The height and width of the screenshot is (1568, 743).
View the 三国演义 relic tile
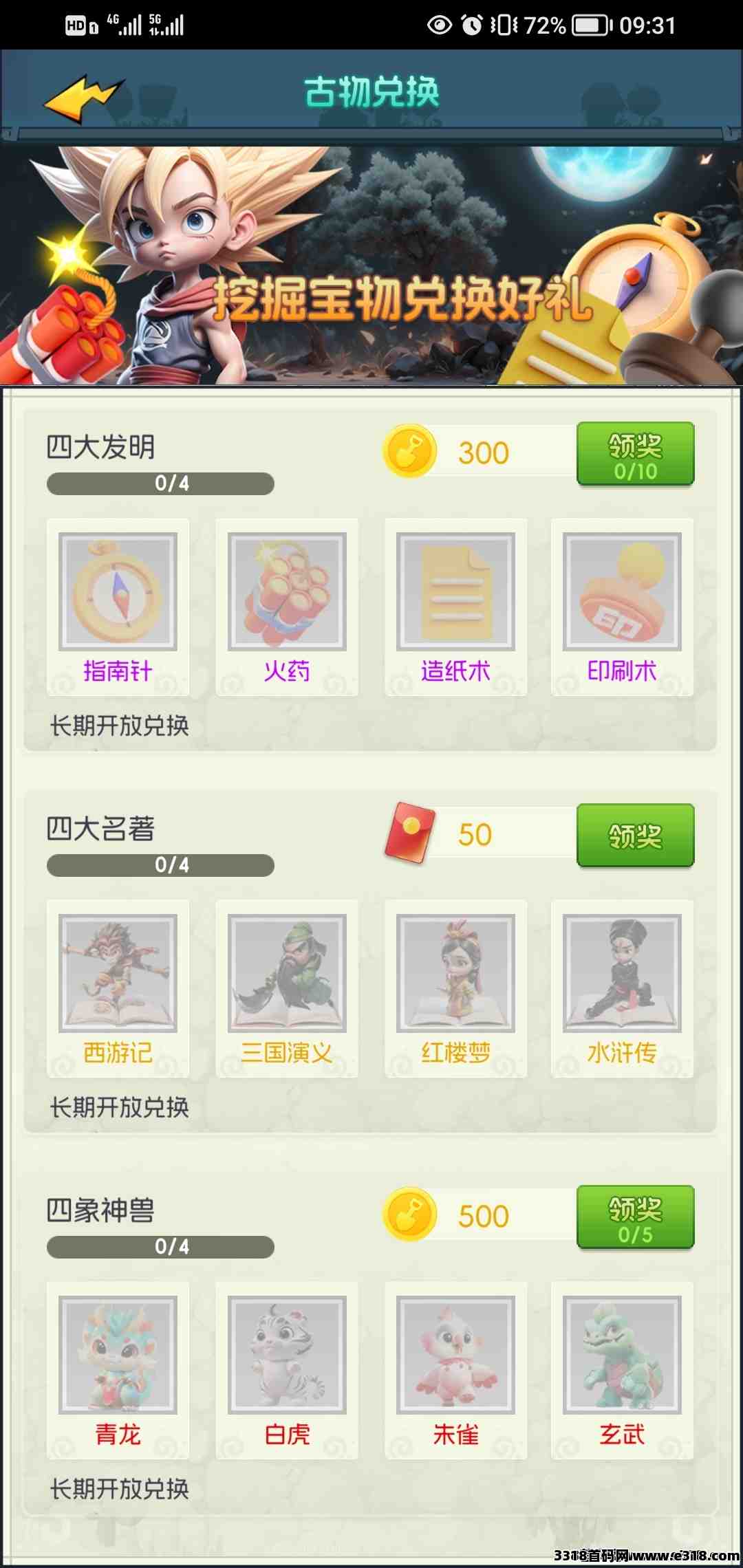tap(287, 989)
